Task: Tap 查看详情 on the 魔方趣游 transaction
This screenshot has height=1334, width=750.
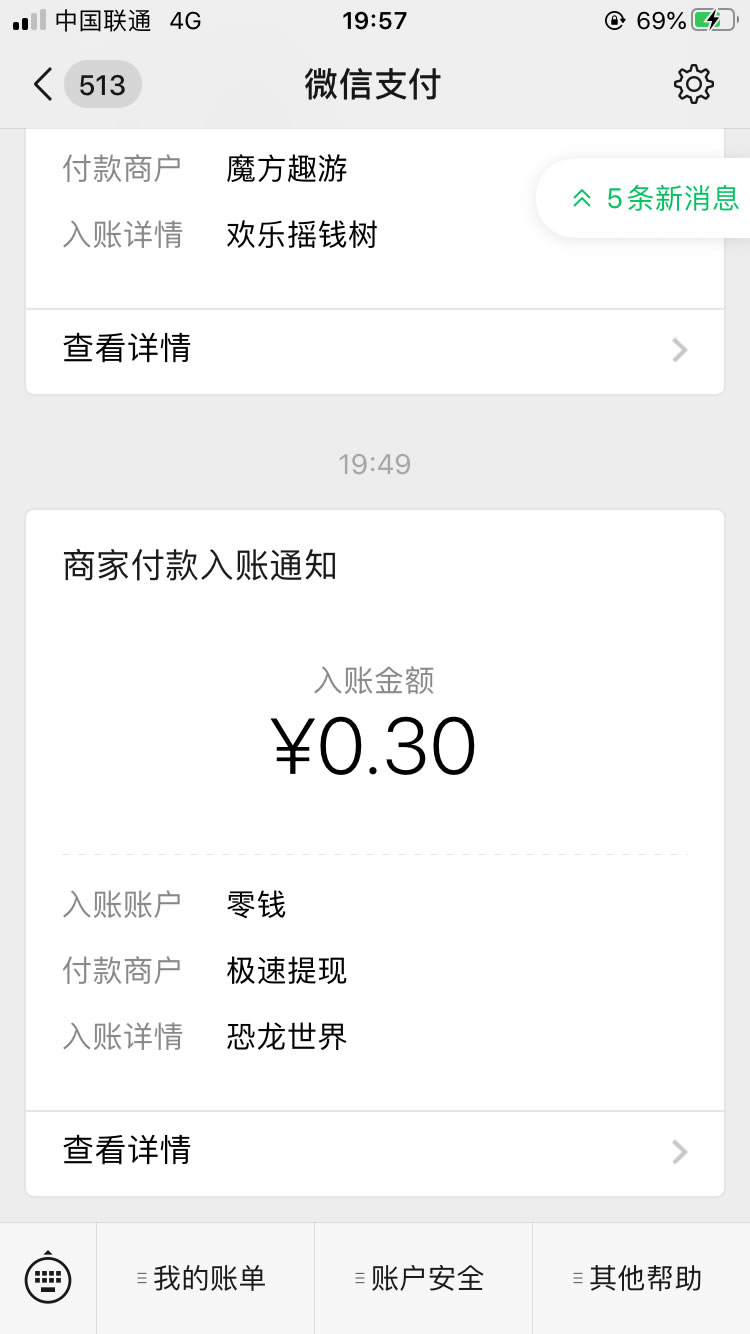Action: tap(126, 350)
